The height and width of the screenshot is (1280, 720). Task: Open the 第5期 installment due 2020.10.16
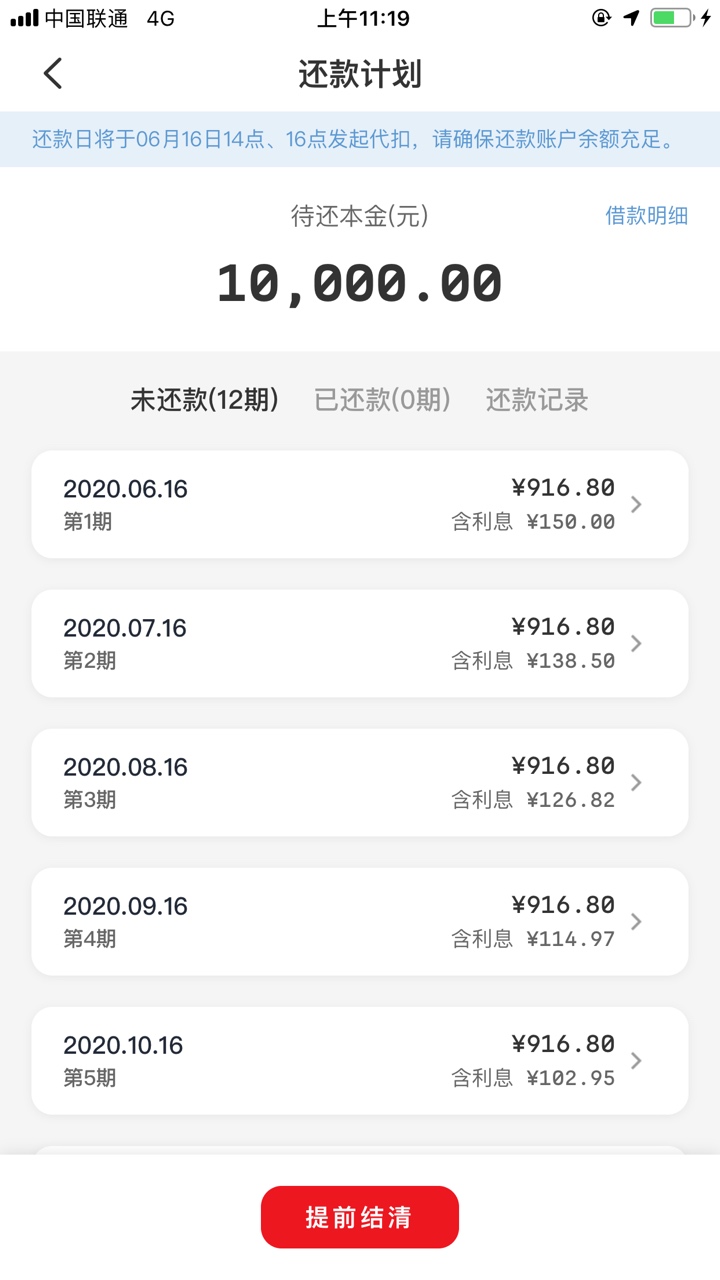click(360, 1060)
